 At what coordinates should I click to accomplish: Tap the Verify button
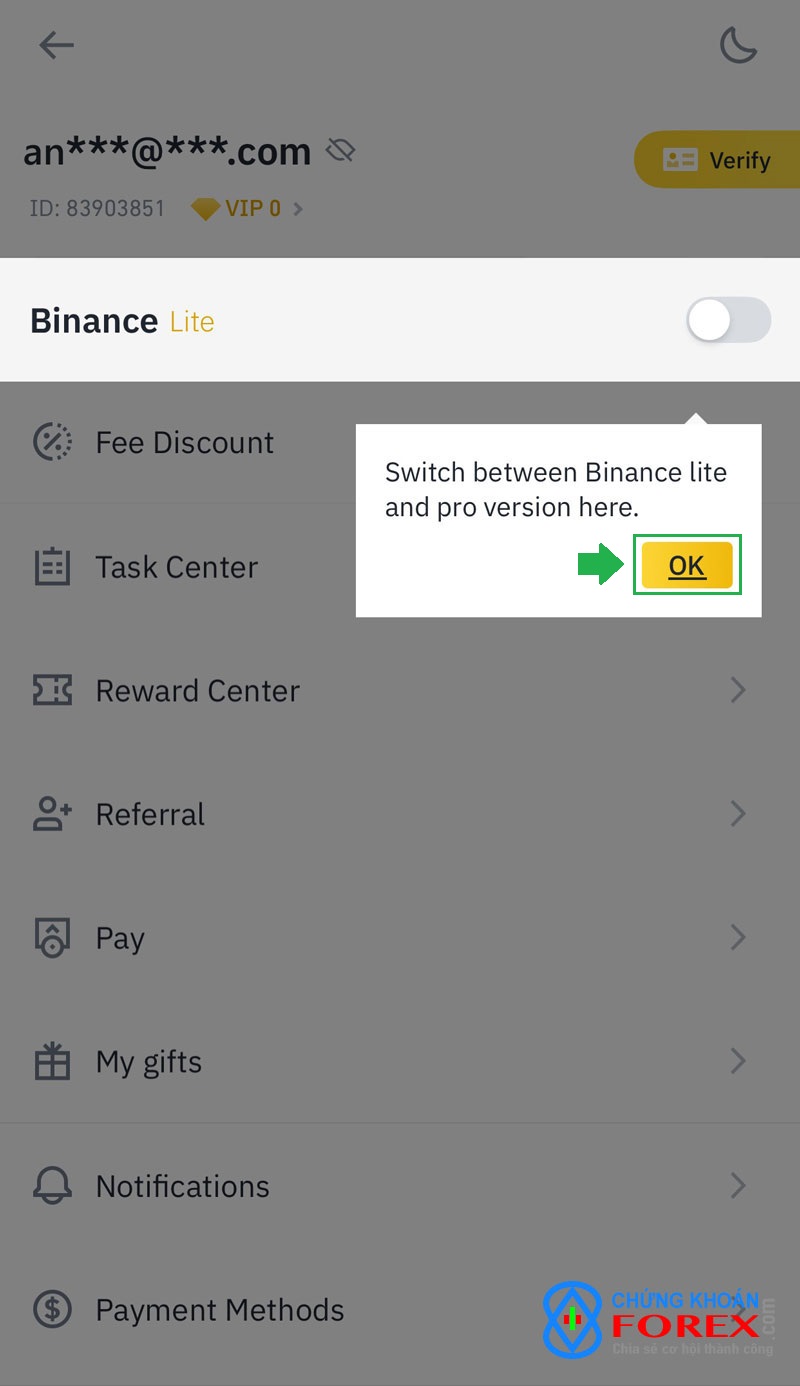717,160
